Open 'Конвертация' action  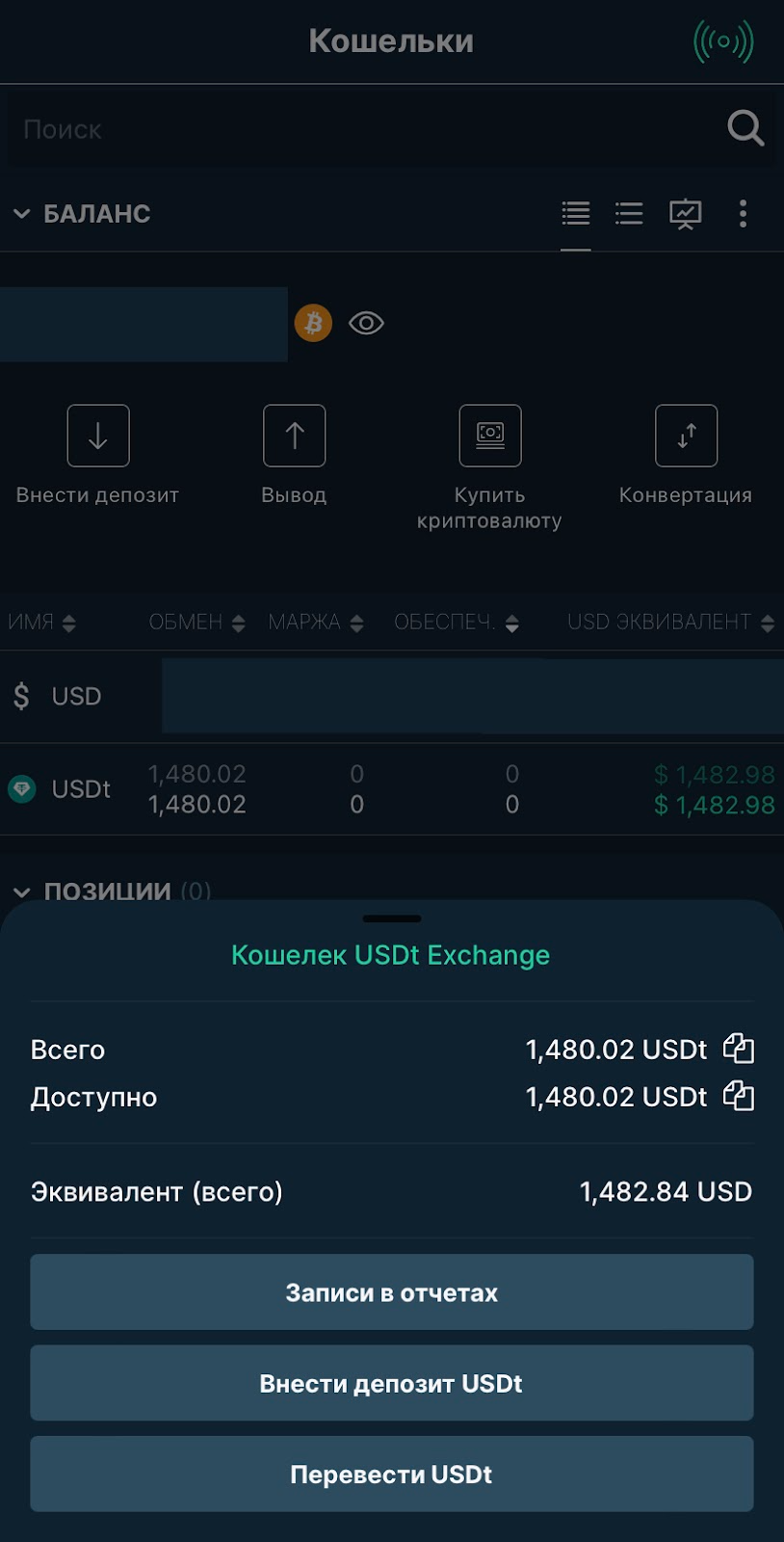point(686,455)
